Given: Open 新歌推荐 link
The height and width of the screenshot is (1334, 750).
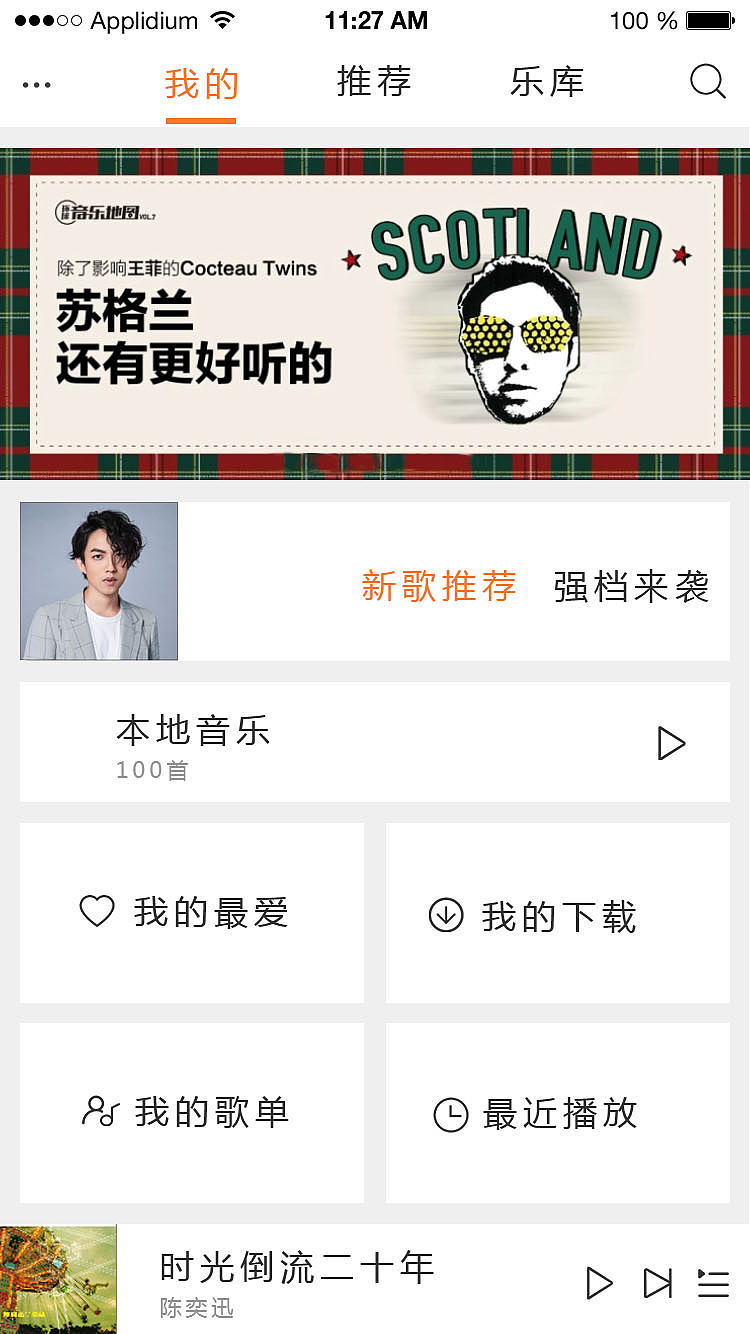Looking at the screenshot, I should (x=438, y=588).
